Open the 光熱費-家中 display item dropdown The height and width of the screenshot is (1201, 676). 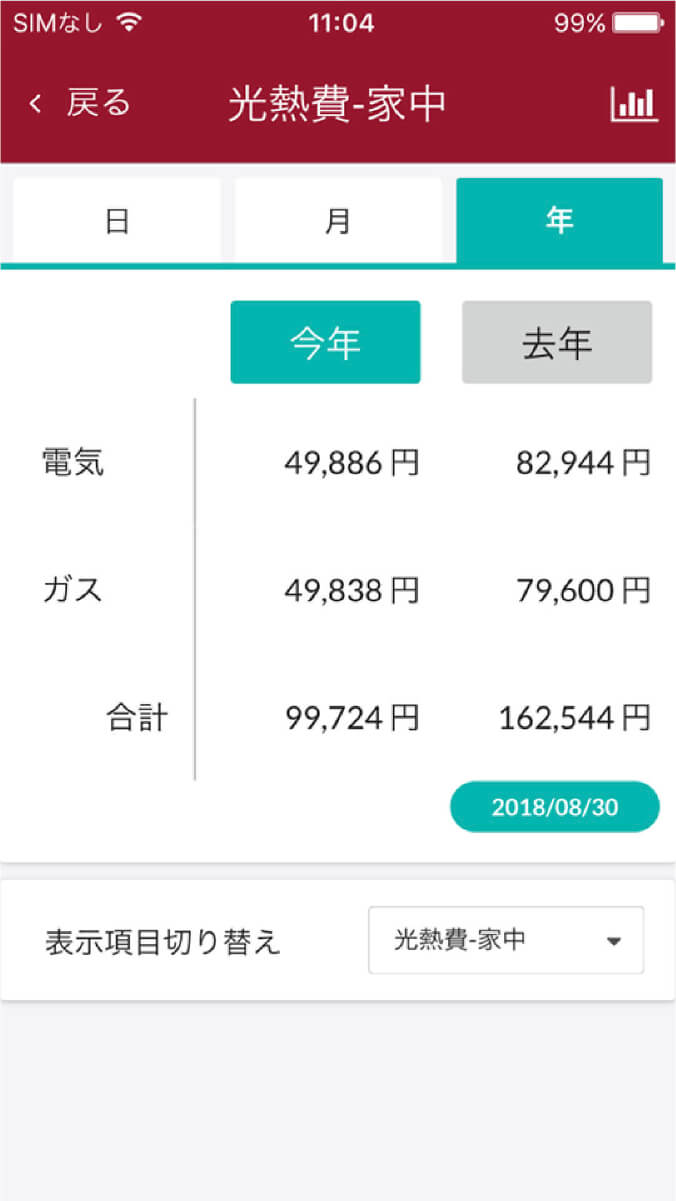coord(506,940)
